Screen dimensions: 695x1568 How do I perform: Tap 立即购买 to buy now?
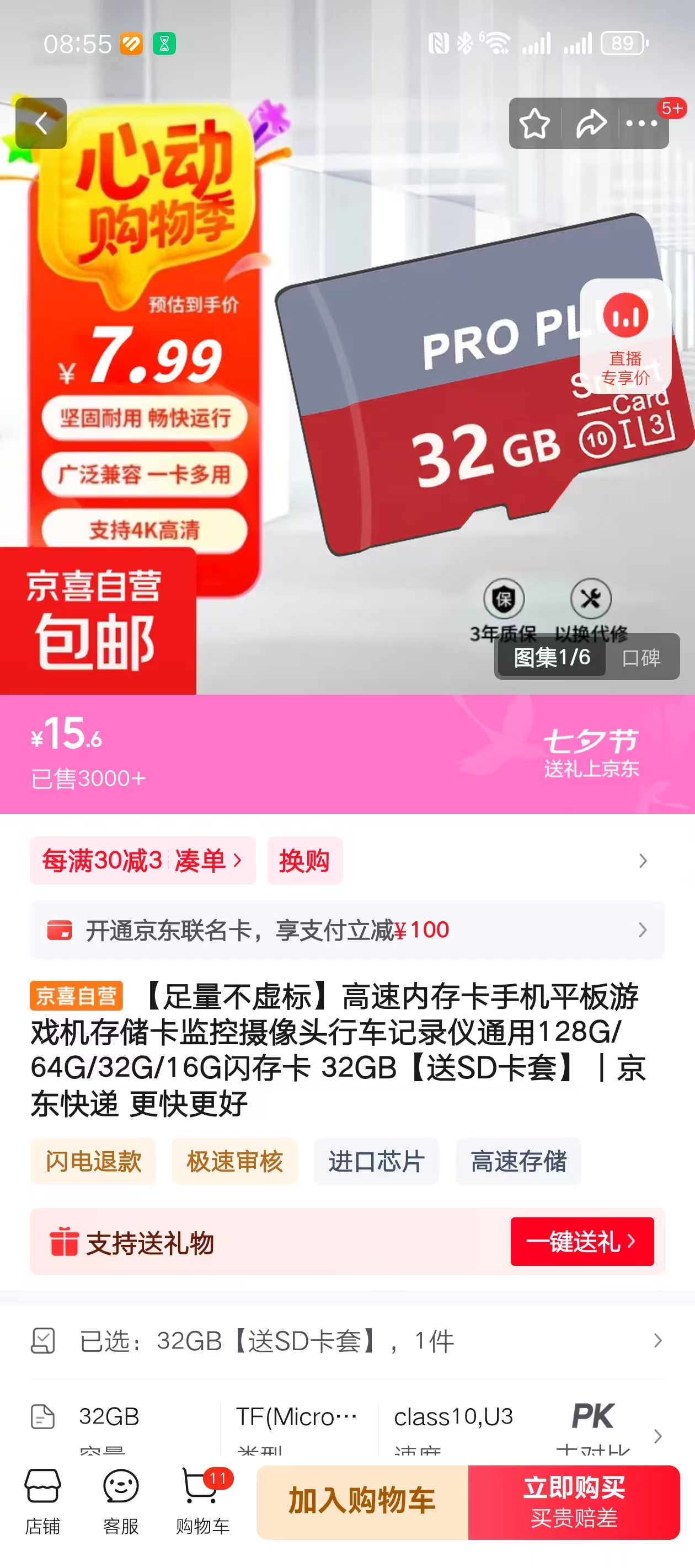[x=574, y=1501]
